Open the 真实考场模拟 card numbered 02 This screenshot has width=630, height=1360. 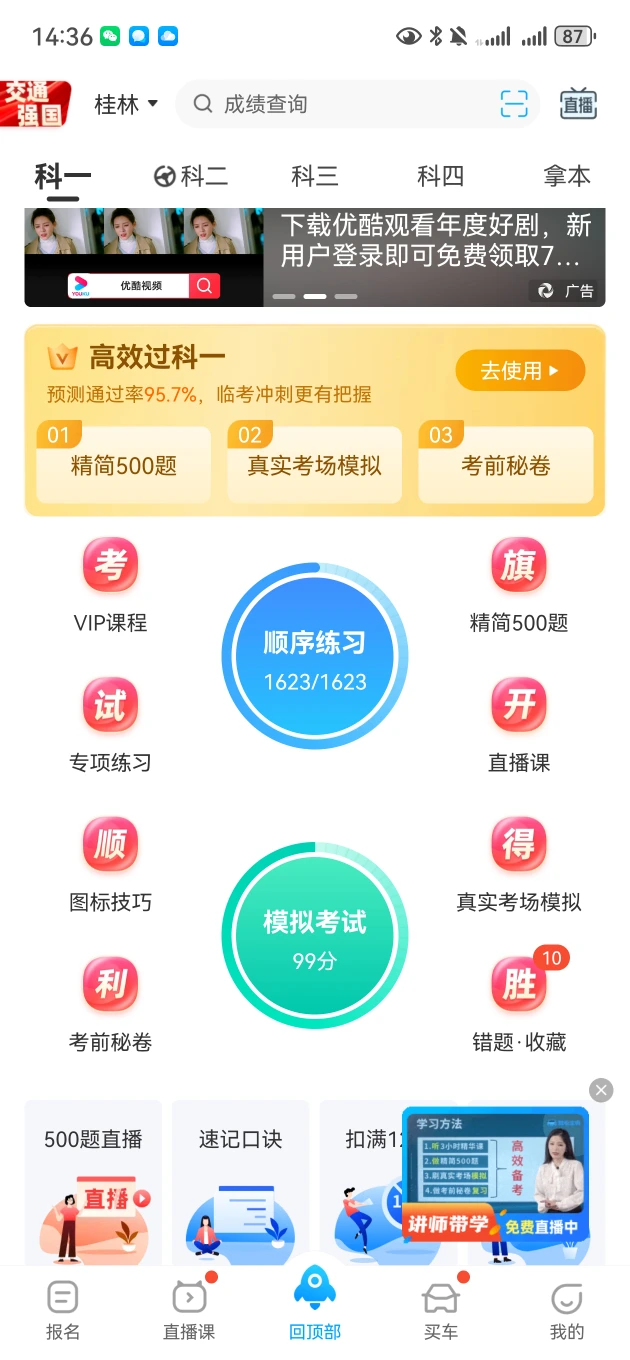point(314,464)
